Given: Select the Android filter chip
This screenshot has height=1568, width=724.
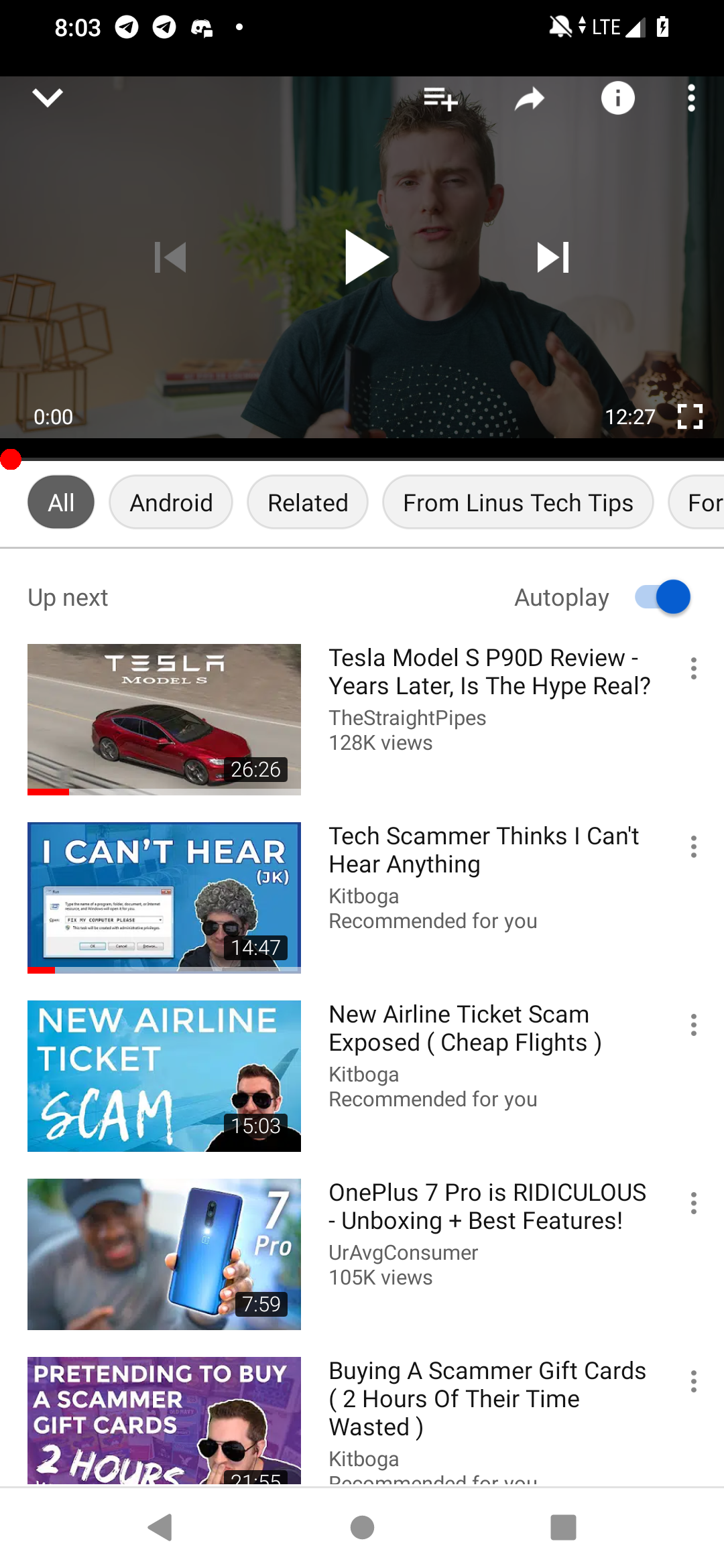Looking at the screenshot, I should tap(170, 502).
